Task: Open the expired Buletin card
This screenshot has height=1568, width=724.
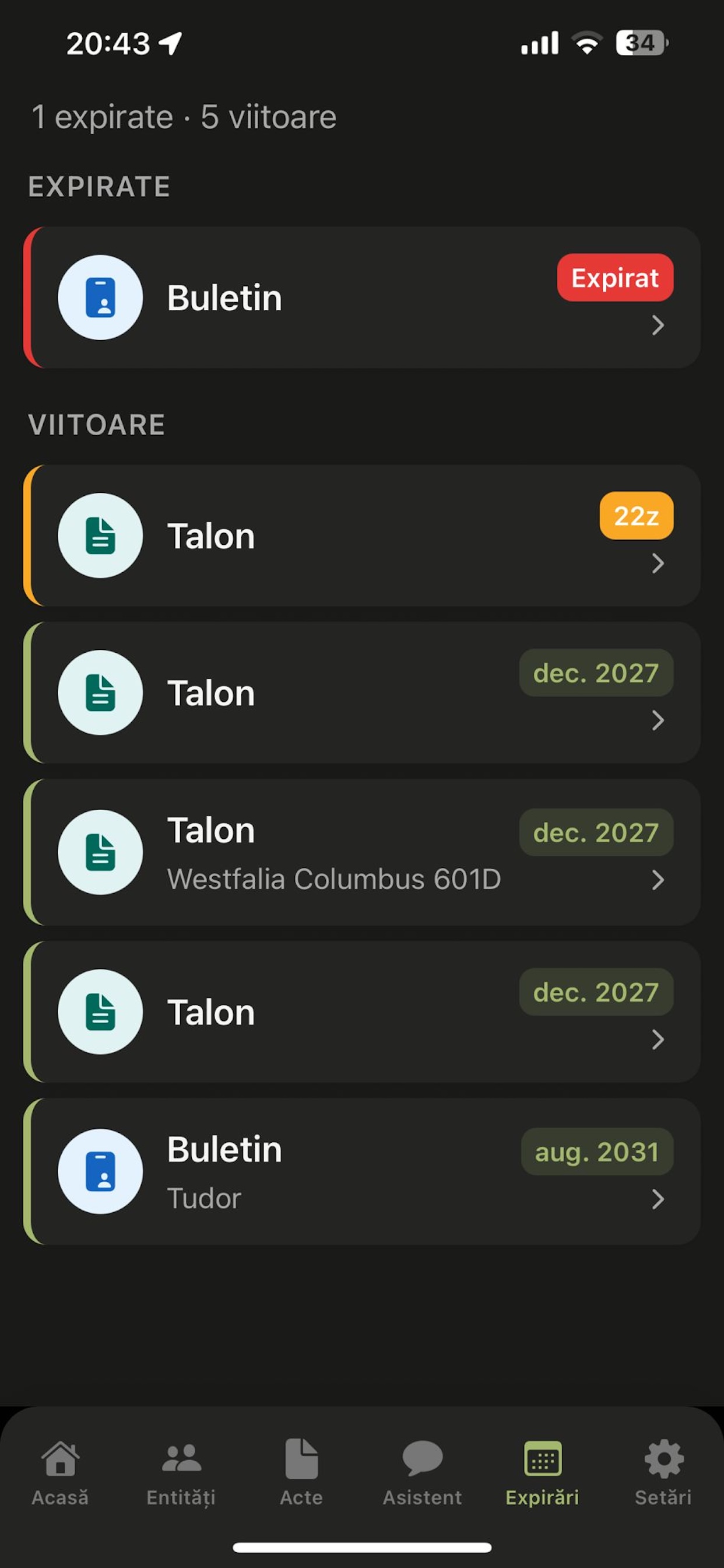Action: [x=362, y=297]
